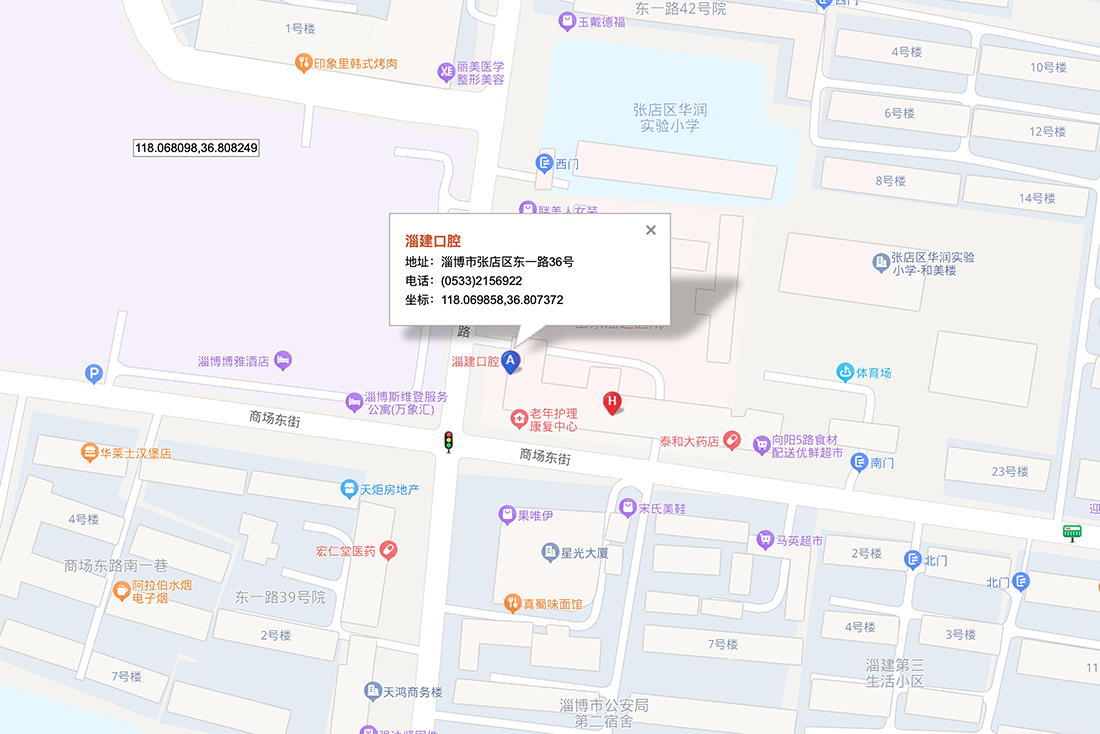Tap the blue A marker for 淄建口腔
Screen dimensions: 1100x734
511,361
